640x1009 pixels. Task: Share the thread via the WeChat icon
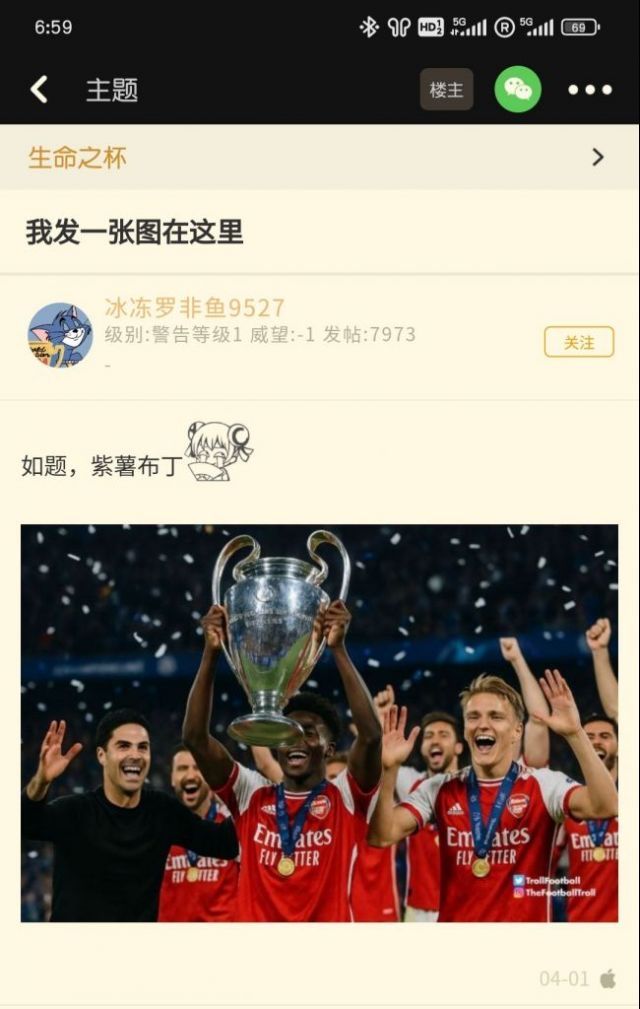pos(518,90)
